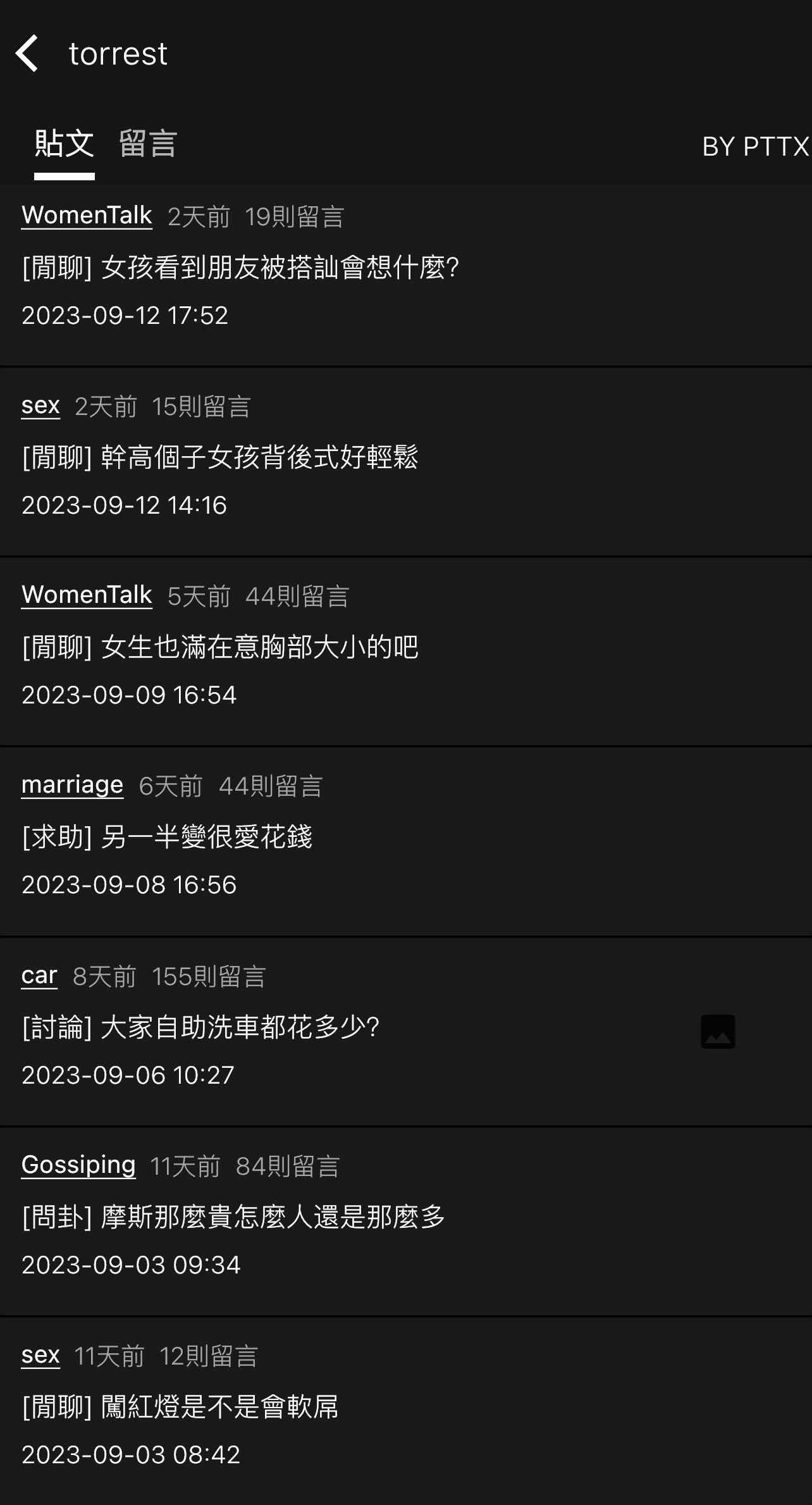Open post 大家自助洗車都花多少?

pos(200,1027)
